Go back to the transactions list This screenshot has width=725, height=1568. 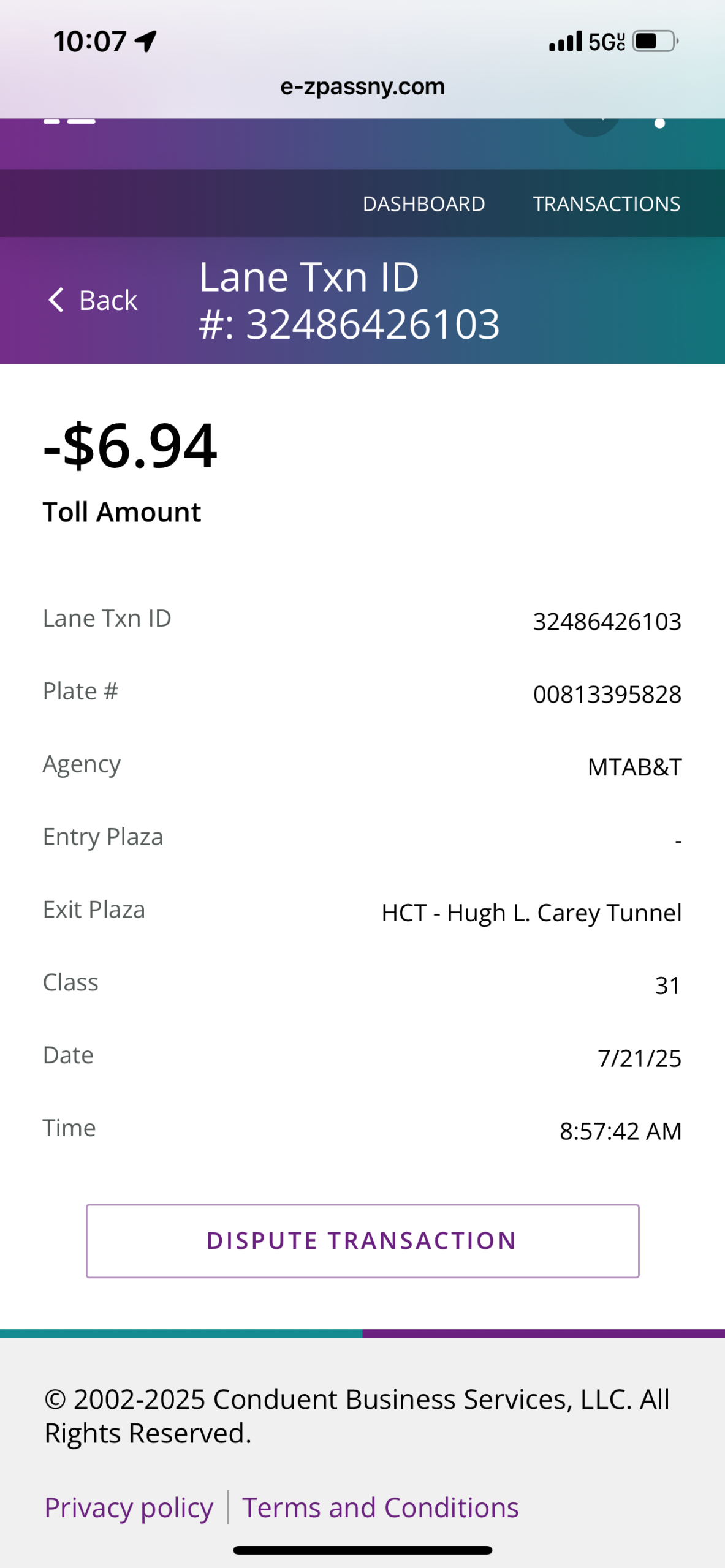click(x=93, y=300)
